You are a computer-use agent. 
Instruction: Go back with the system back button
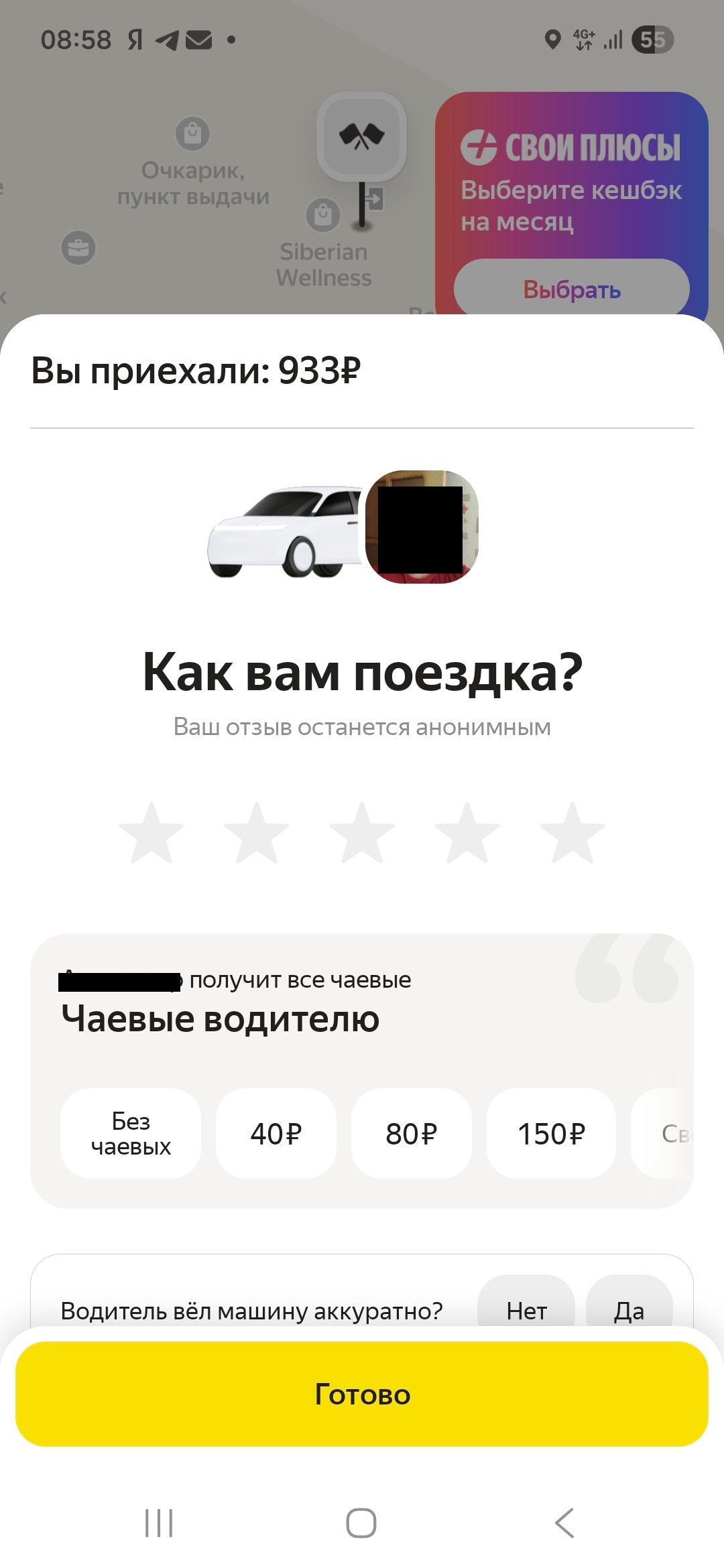(x=564, y=1523)
